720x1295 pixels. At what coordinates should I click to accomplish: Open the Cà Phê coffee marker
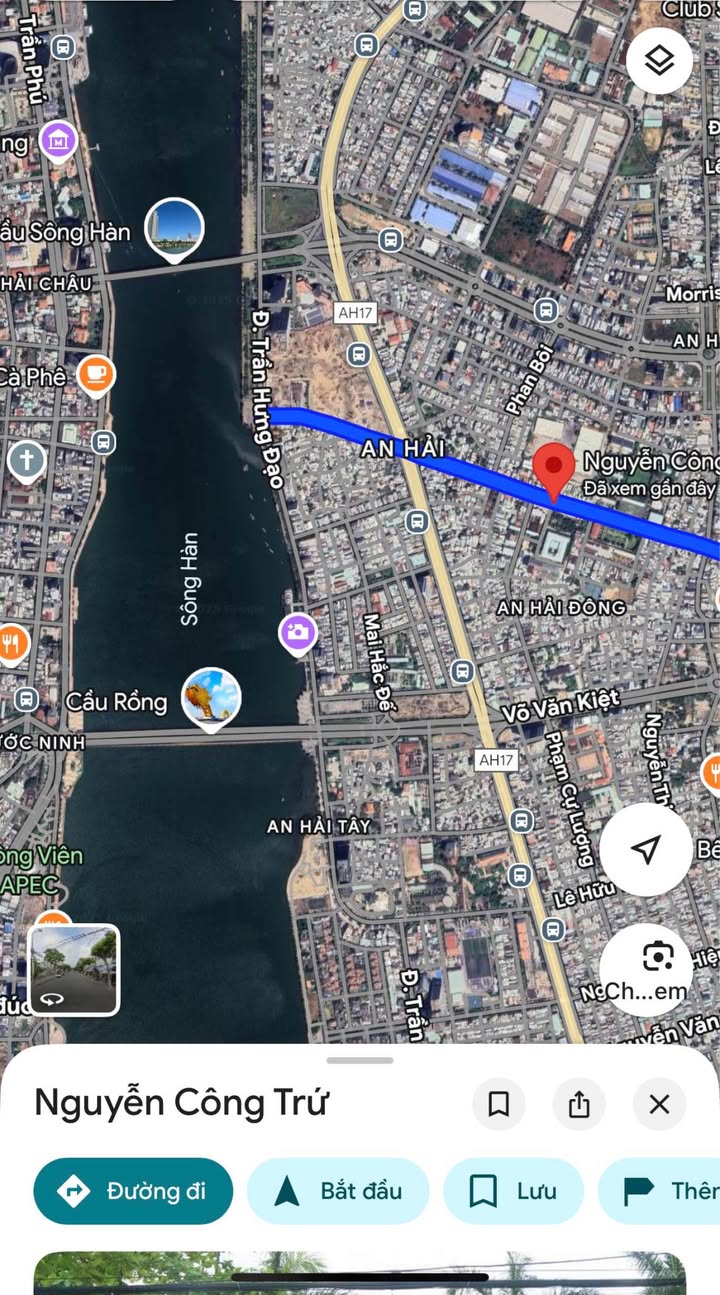pyautogui.click(x=95, y=376)
